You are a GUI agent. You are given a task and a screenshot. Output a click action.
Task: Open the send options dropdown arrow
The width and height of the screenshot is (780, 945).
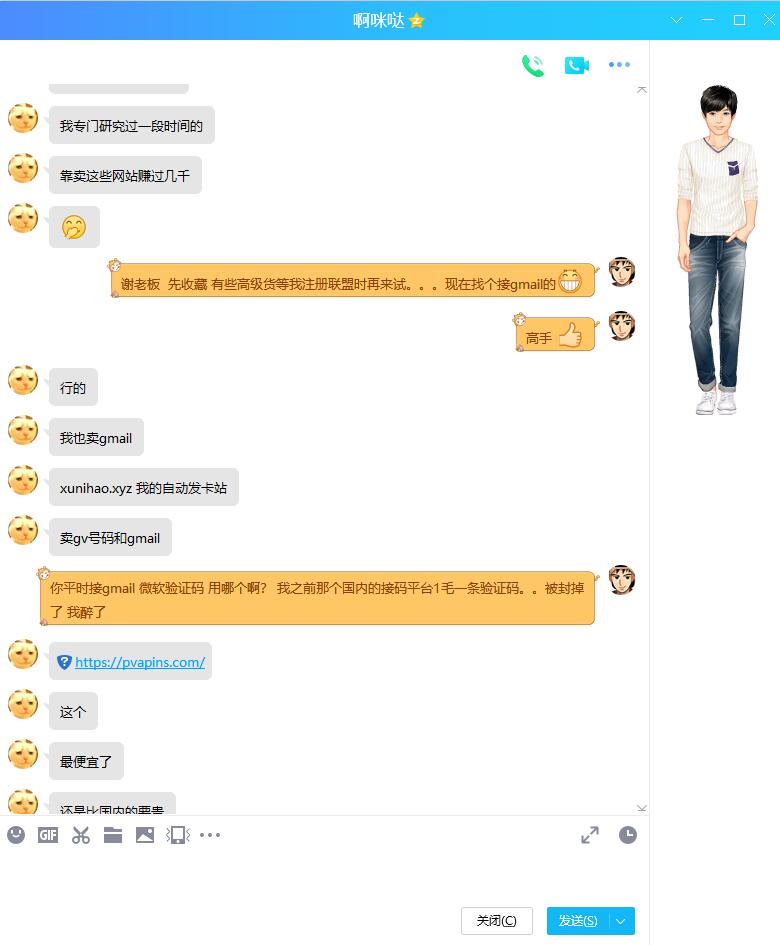tap(622, 921)
